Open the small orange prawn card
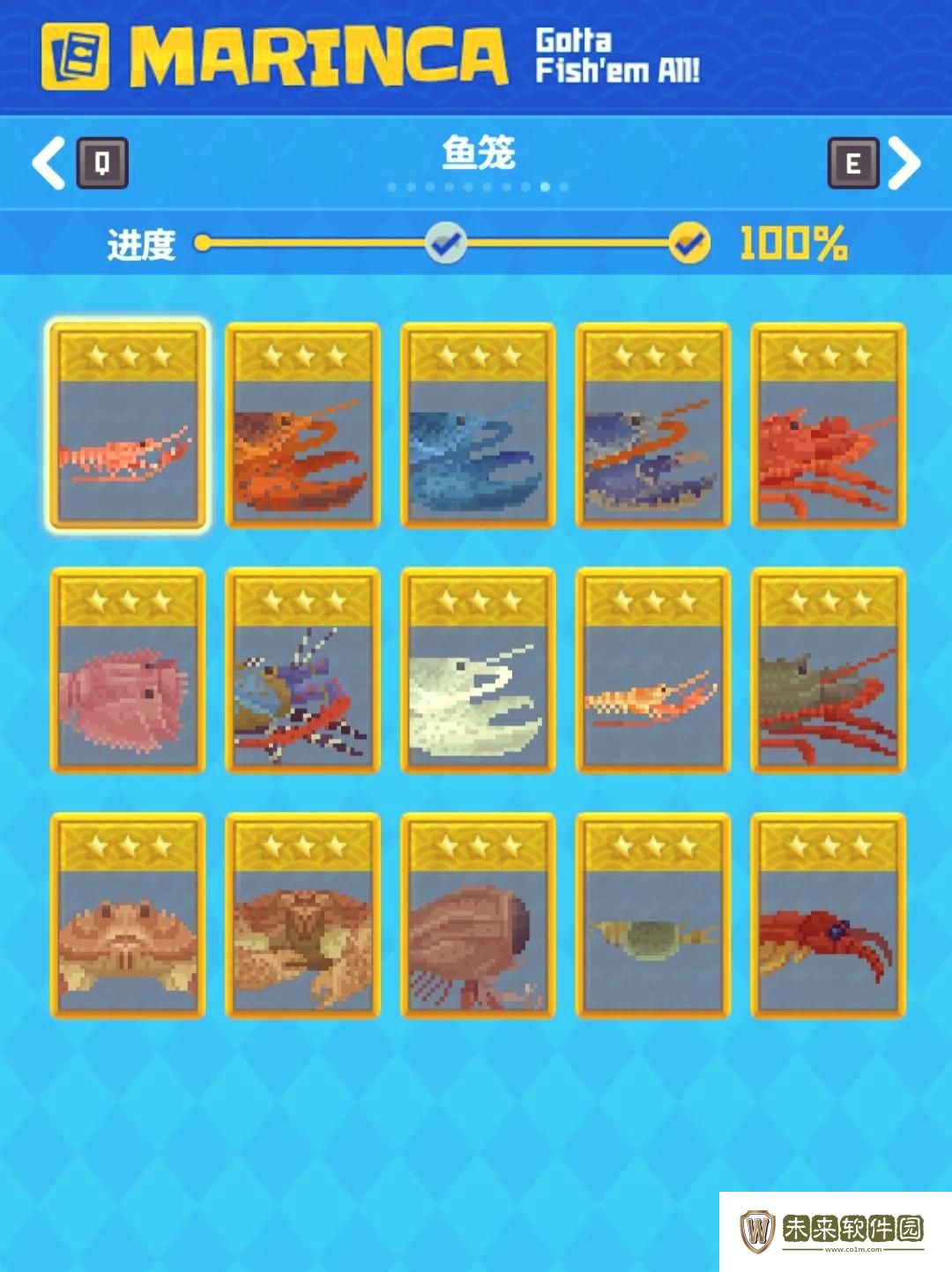 pyautogui.click(x=652, y=671)
